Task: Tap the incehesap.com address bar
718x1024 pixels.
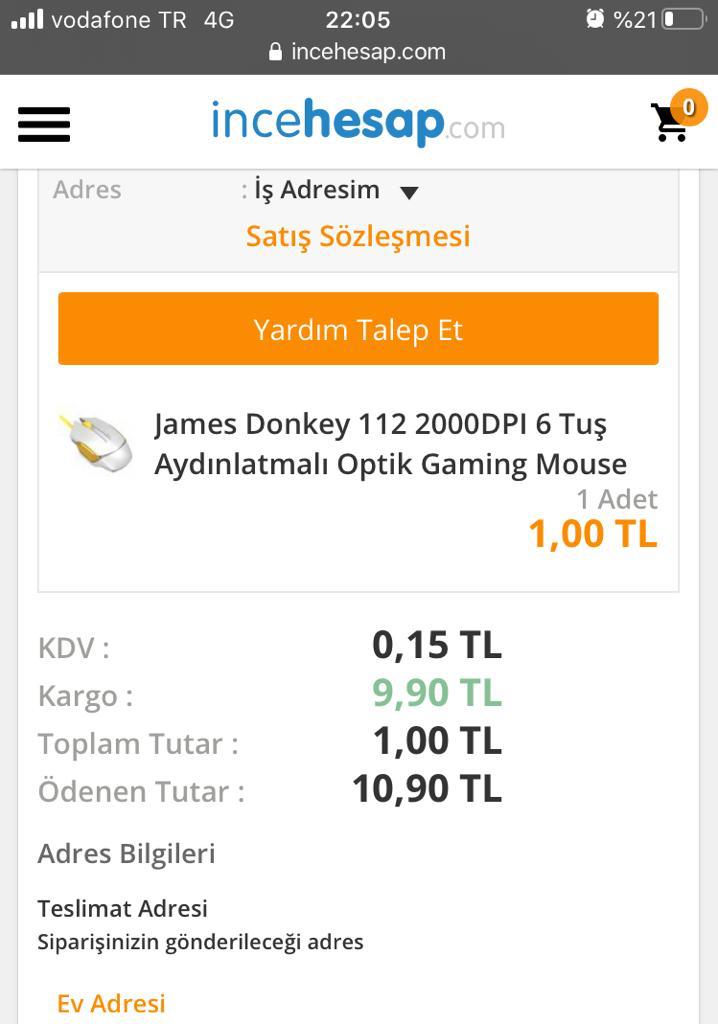Action: click(358, 52)
